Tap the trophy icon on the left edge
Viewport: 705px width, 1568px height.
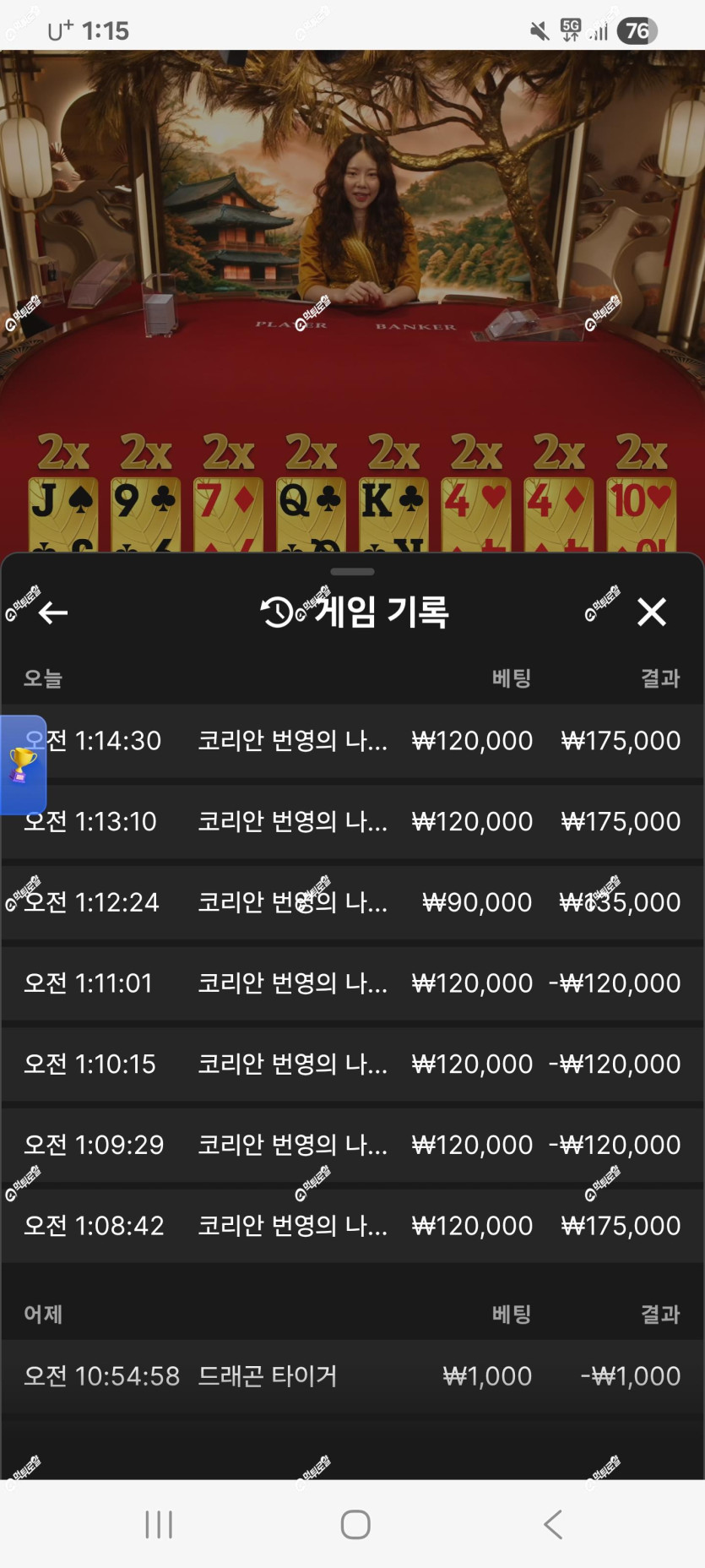pos(23,765)
